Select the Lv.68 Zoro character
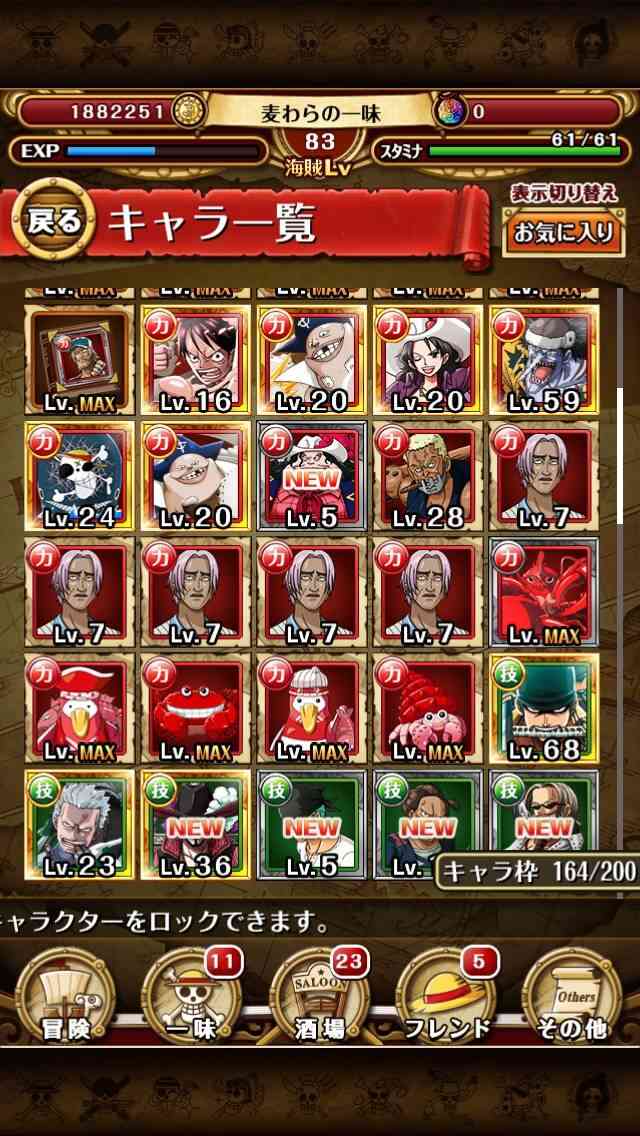Viewport: 640px width, 1136px height. (544, 708)
